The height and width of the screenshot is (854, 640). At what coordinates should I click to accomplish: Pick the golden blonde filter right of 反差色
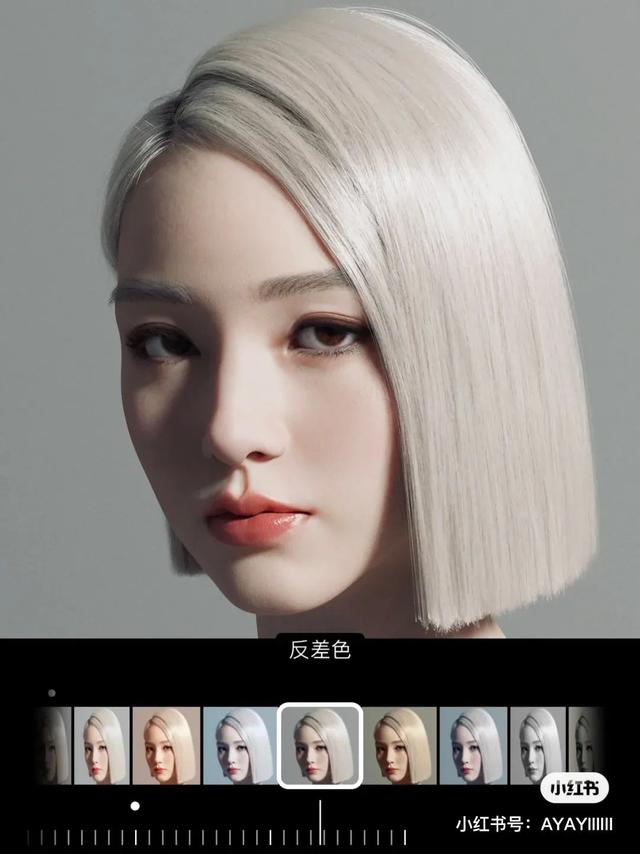[400, 746]
